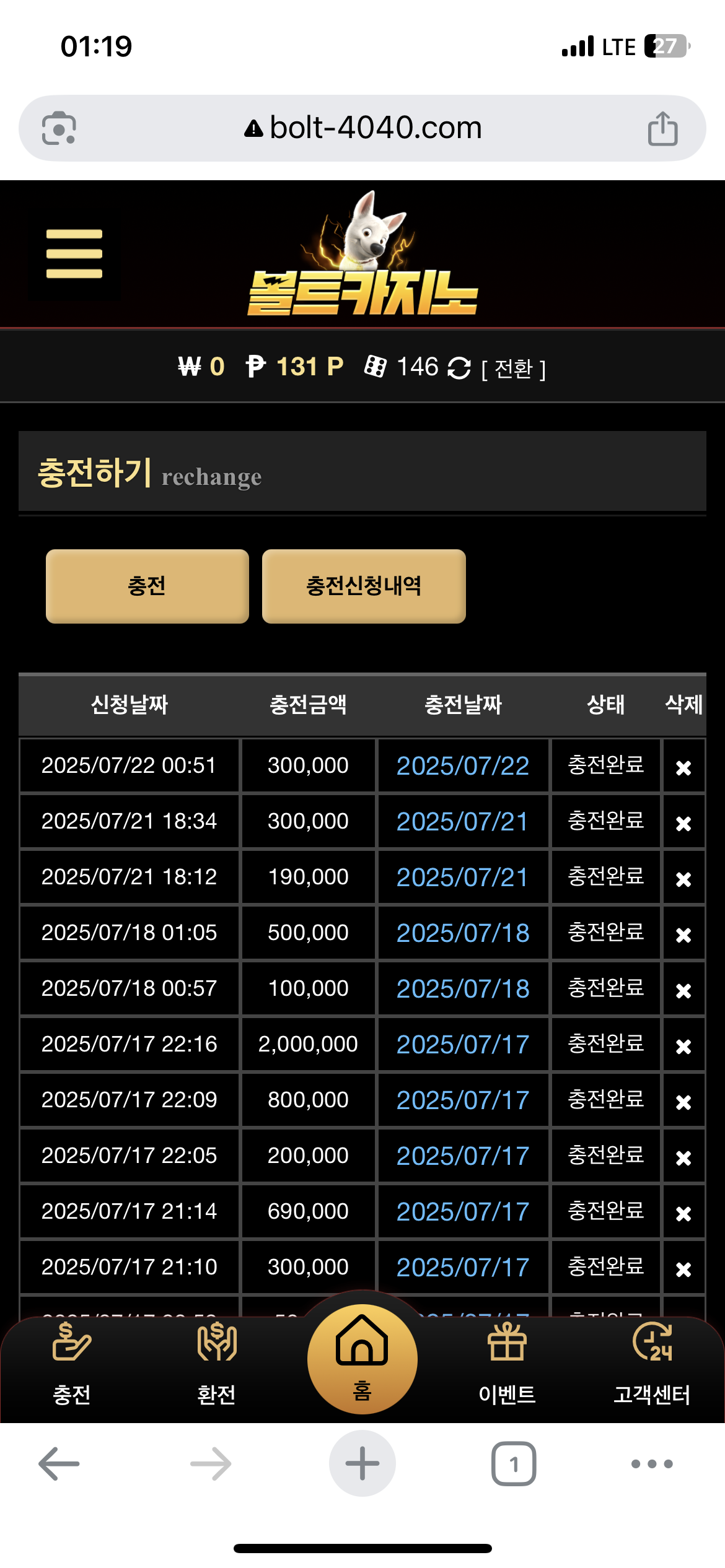Viewport: 725px width, 1568px height.
Task: Go to 홈 home button
Action: 362,1359
